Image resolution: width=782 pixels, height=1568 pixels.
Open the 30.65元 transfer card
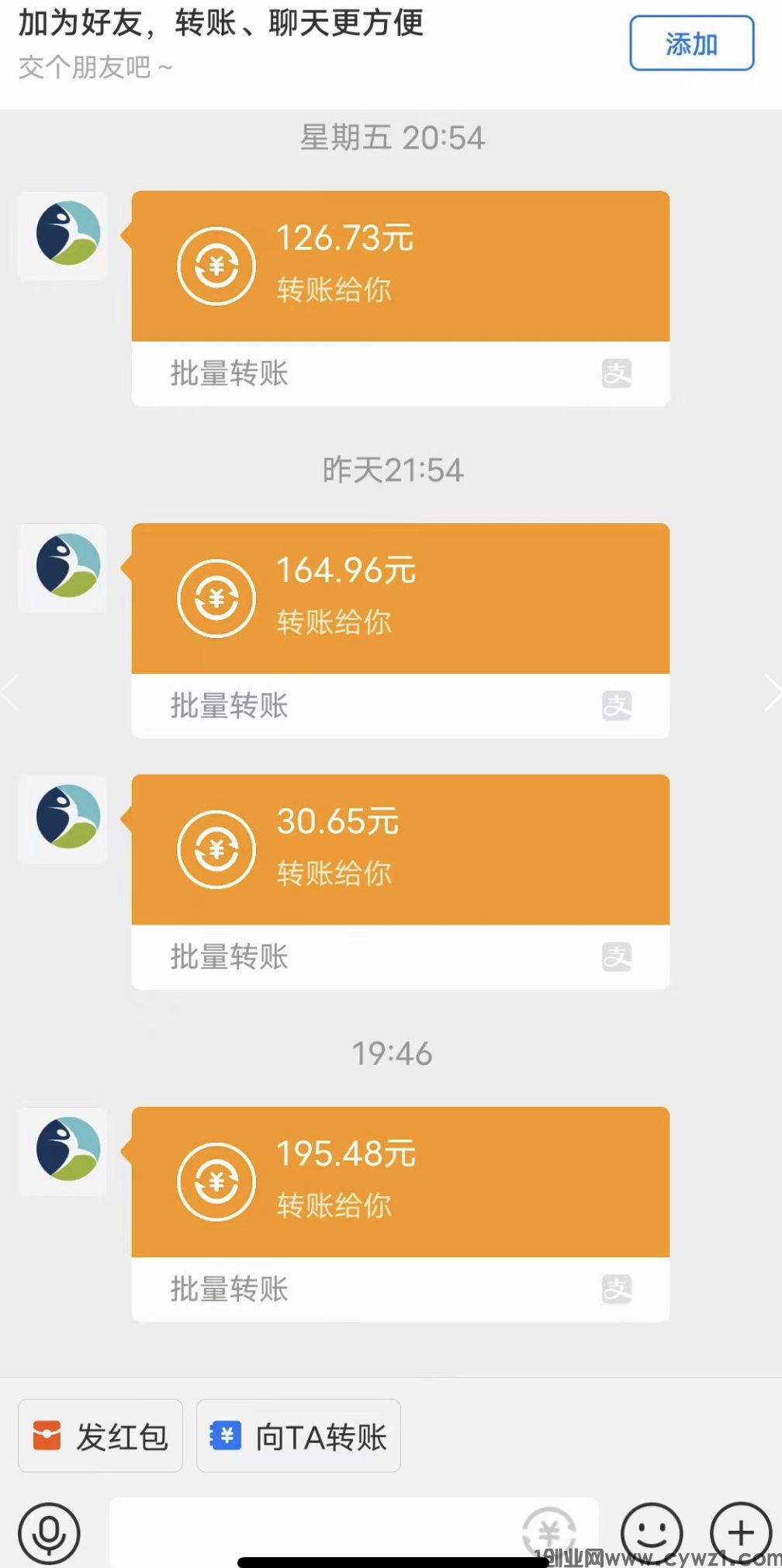point(400,850)
